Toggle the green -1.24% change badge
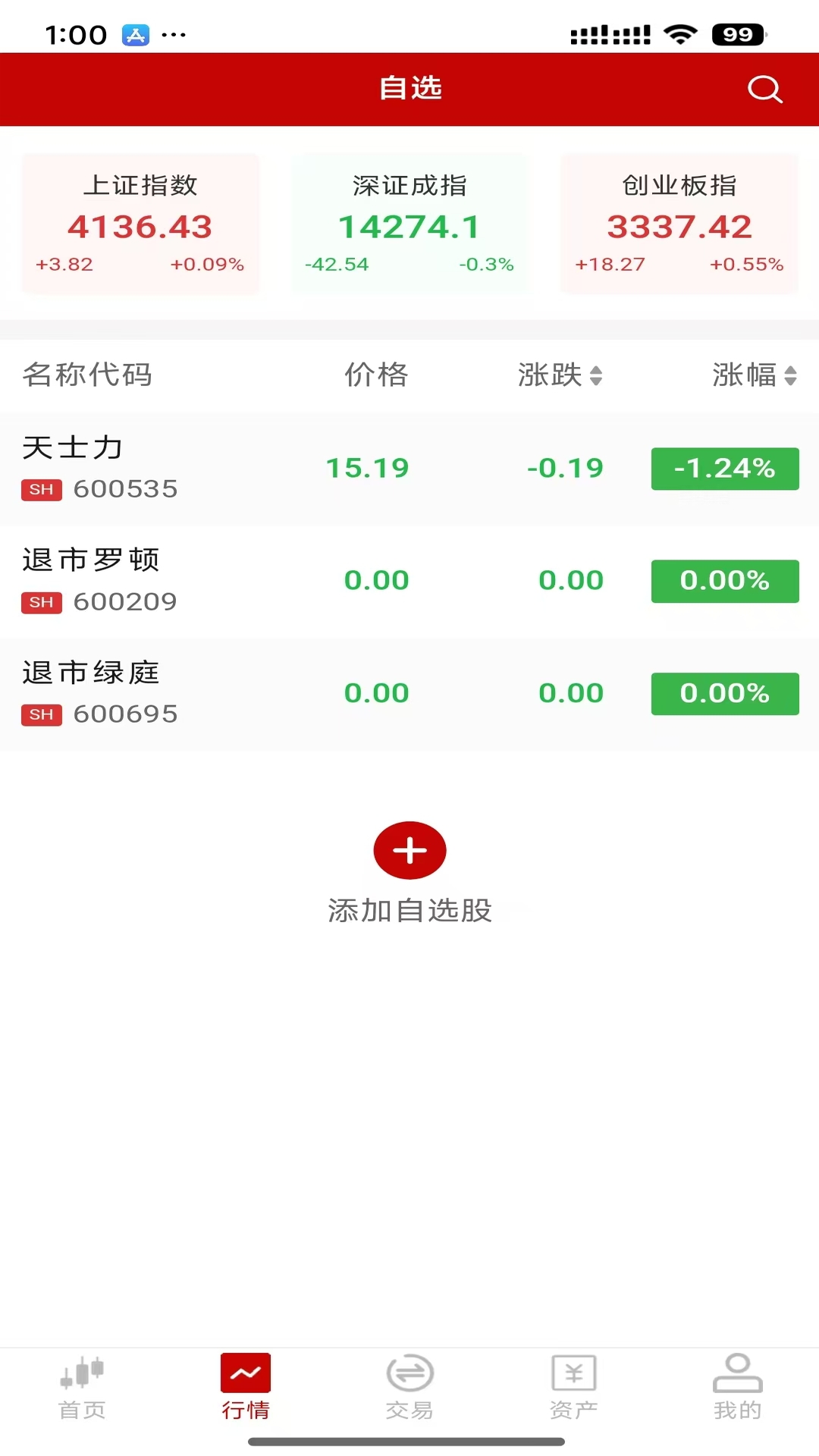Screen dimensions: 819x1456 click(724, 469)
